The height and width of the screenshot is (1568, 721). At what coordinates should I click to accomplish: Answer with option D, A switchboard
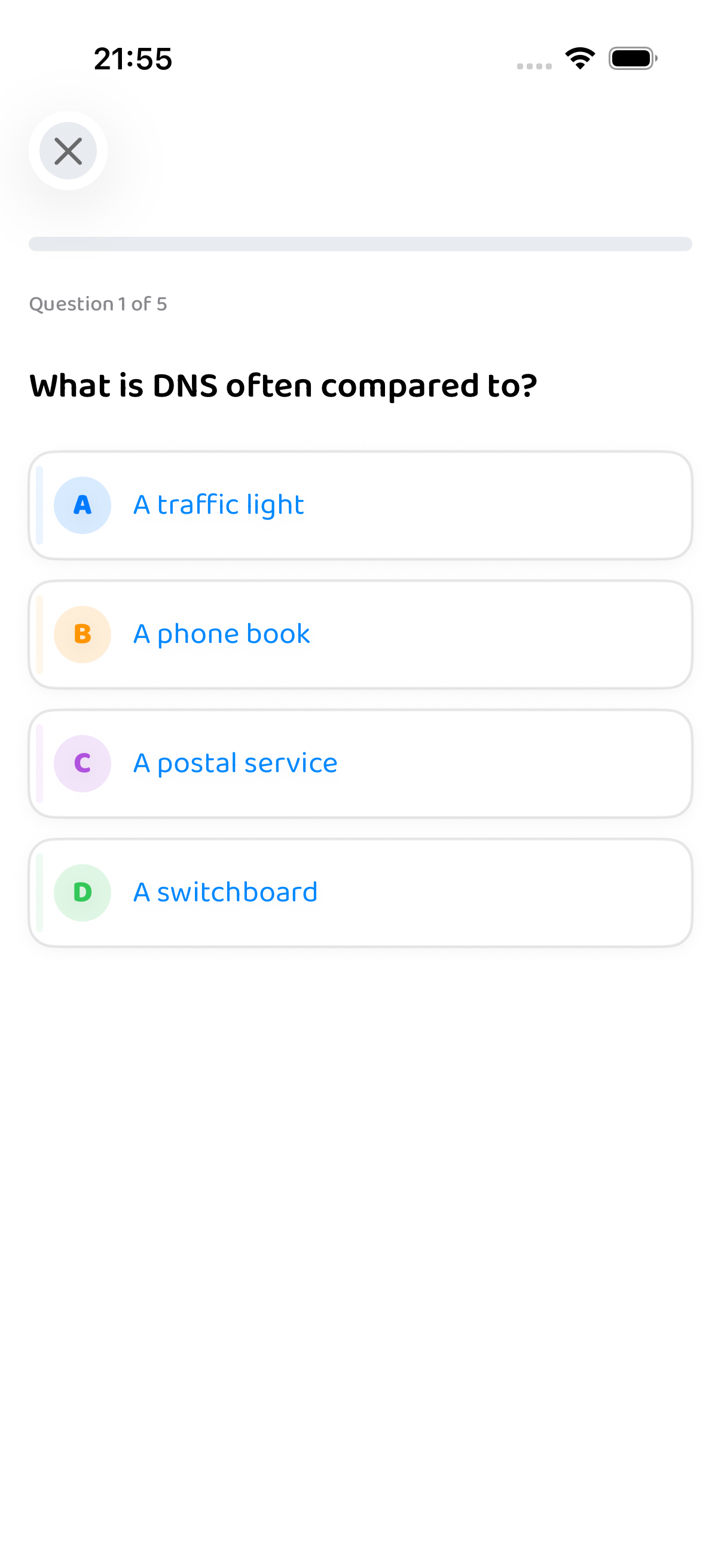pos(359,892)
